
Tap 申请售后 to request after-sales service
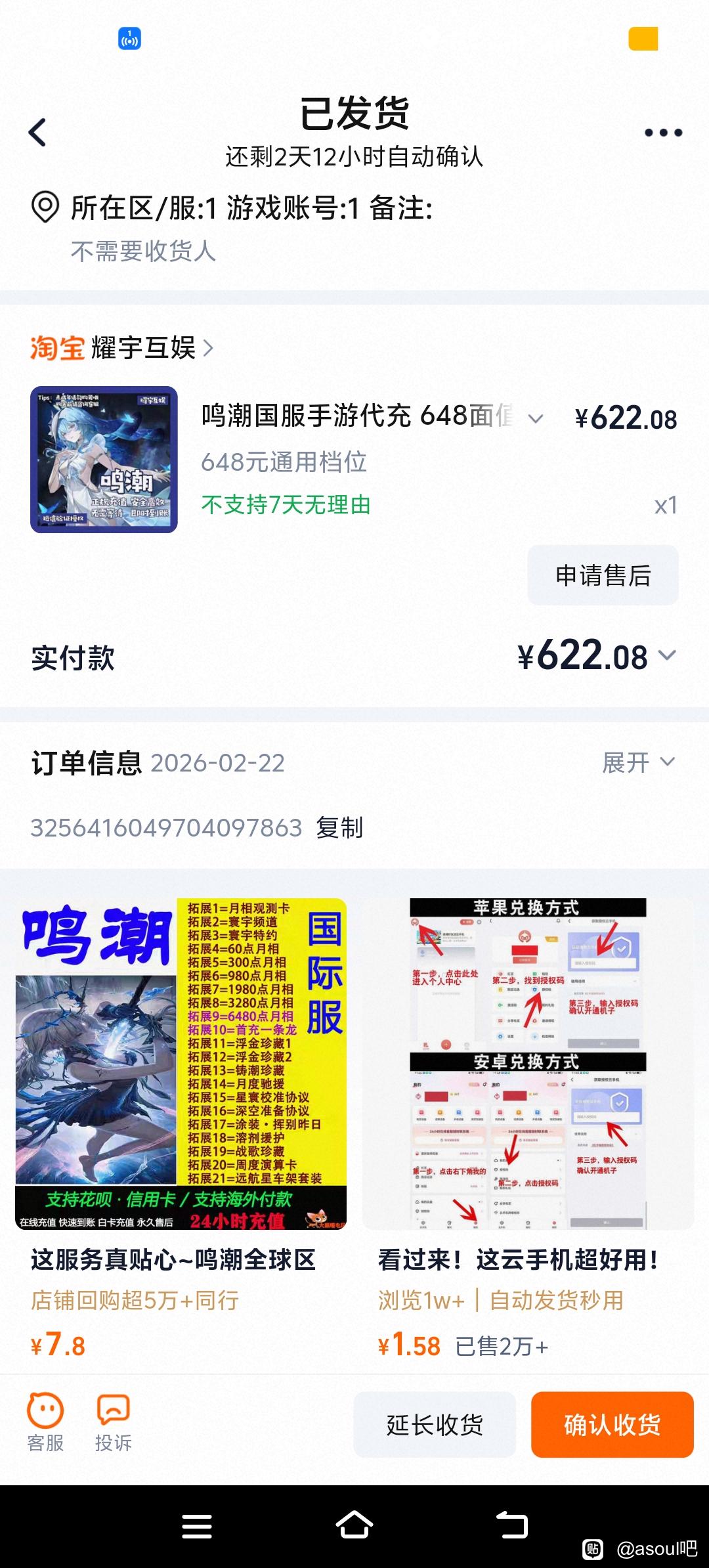[603, 575]
